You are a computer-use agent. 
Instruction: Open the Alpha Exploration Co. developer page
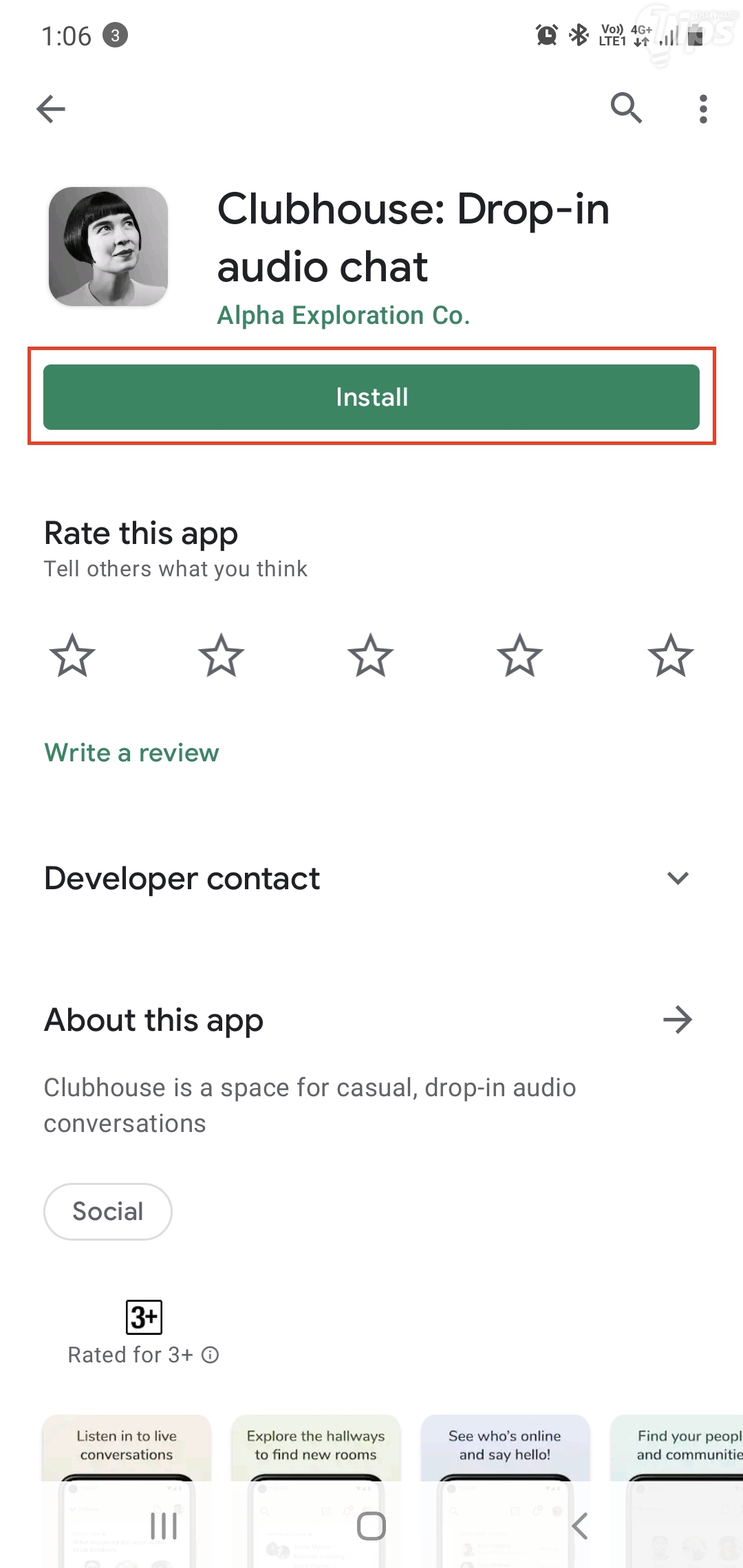click(x=343, y=316)
